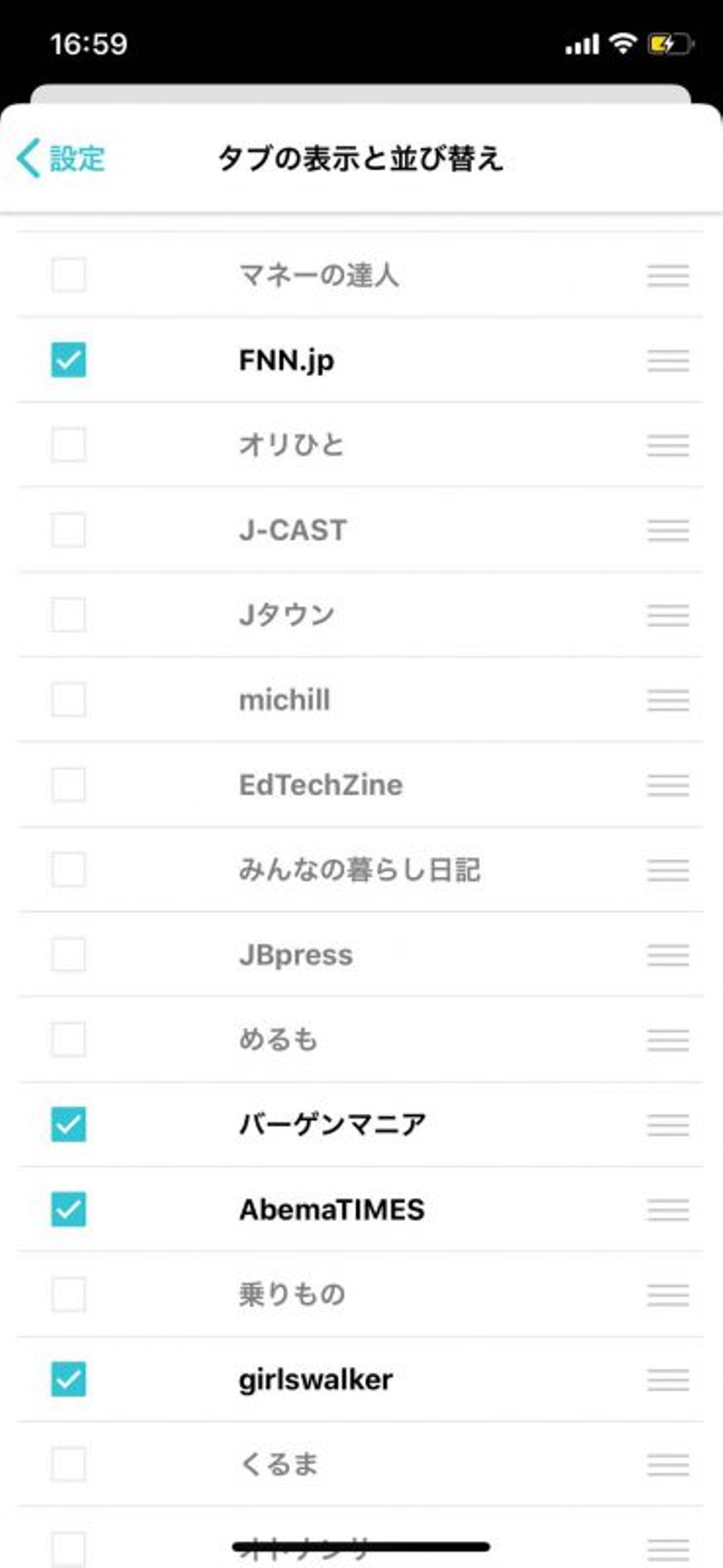
Task: Check the マネーの達人 checkbox
Action: [x=68, y=275]
